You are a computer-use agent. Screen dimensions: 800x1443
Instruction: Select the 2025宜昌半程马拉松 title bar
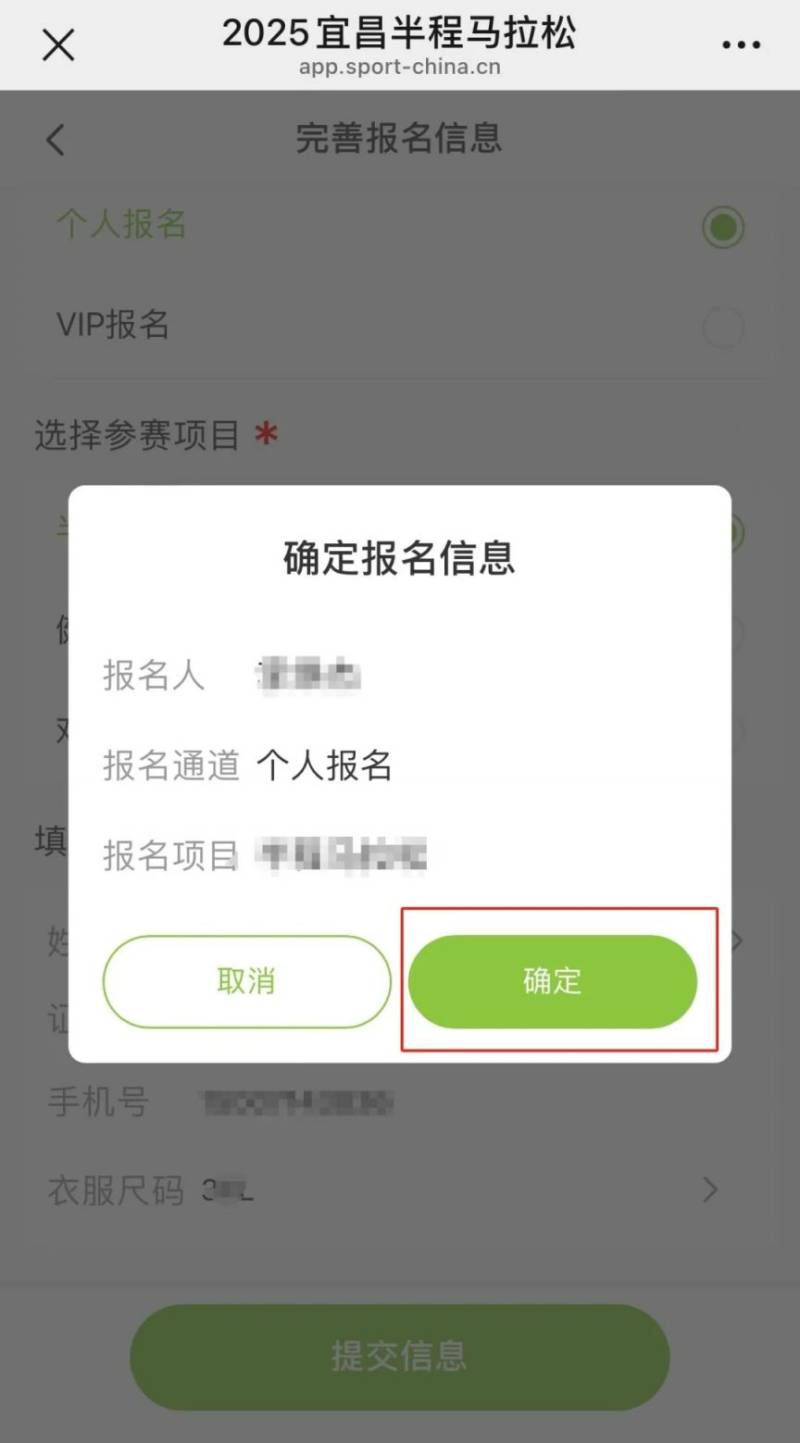400,32
